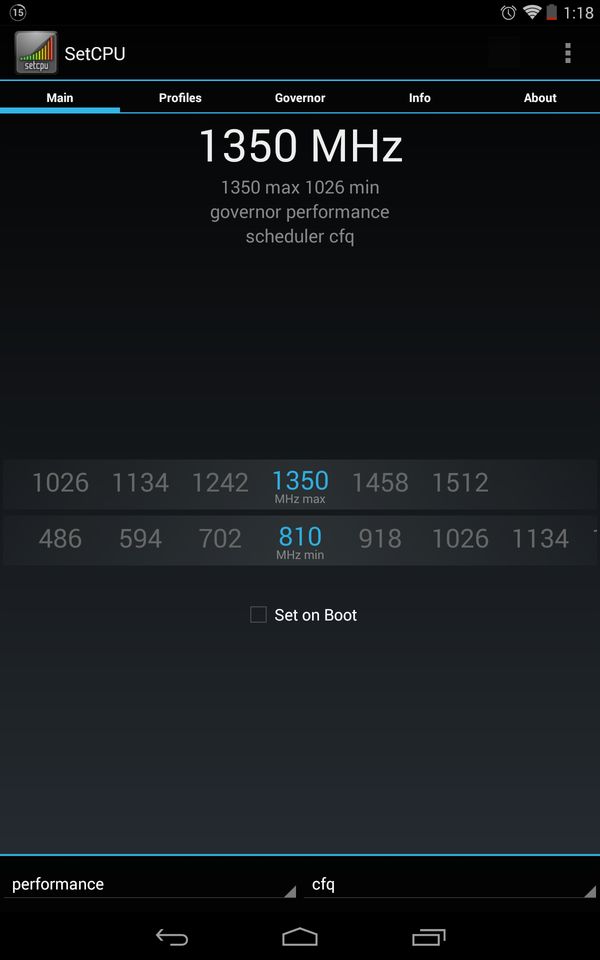This screenshot has height=960, width=600.
Task: Pick 1026 on the max frequency row
Action: pos(60,483)
